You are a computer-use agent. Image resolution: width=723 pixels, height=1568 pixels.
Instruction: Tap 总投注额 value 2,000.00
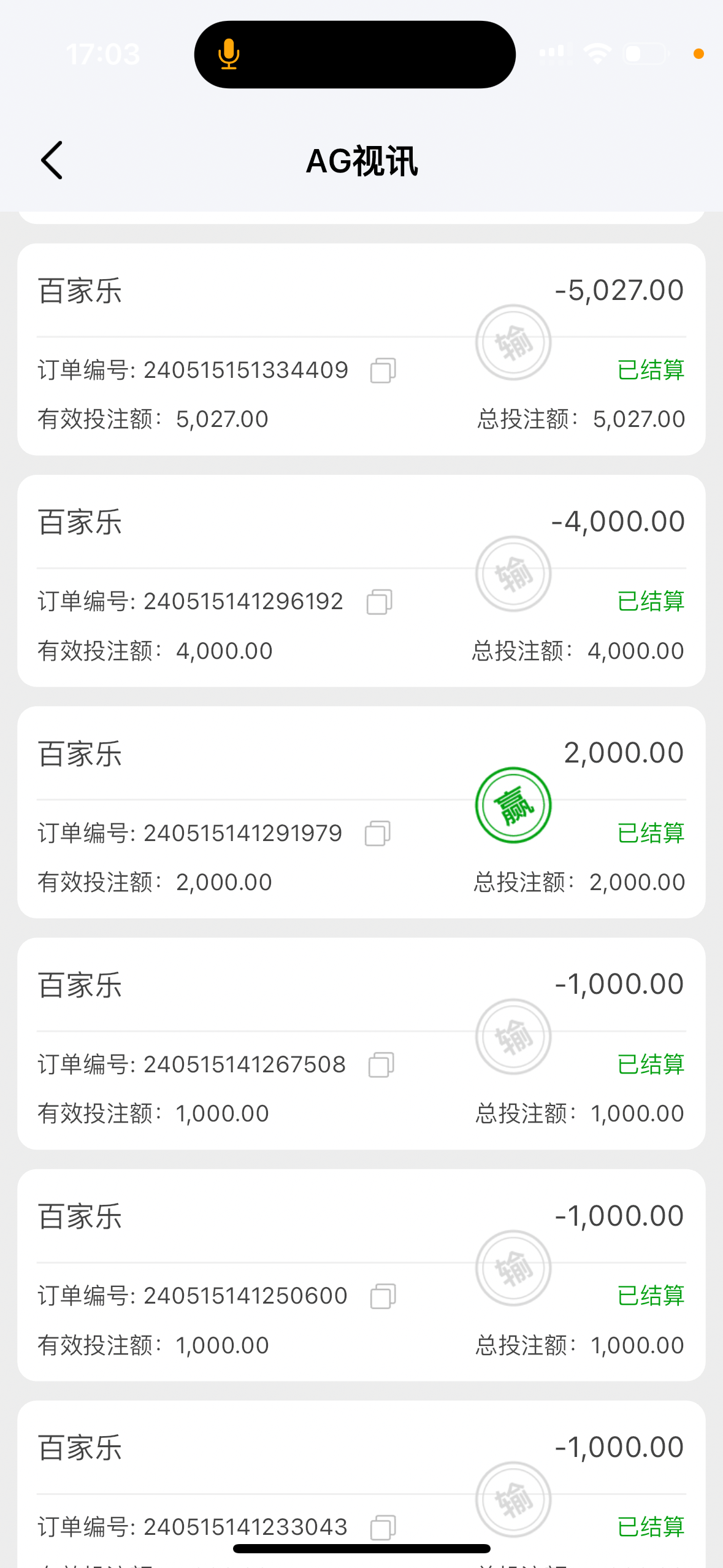[638, 882]
